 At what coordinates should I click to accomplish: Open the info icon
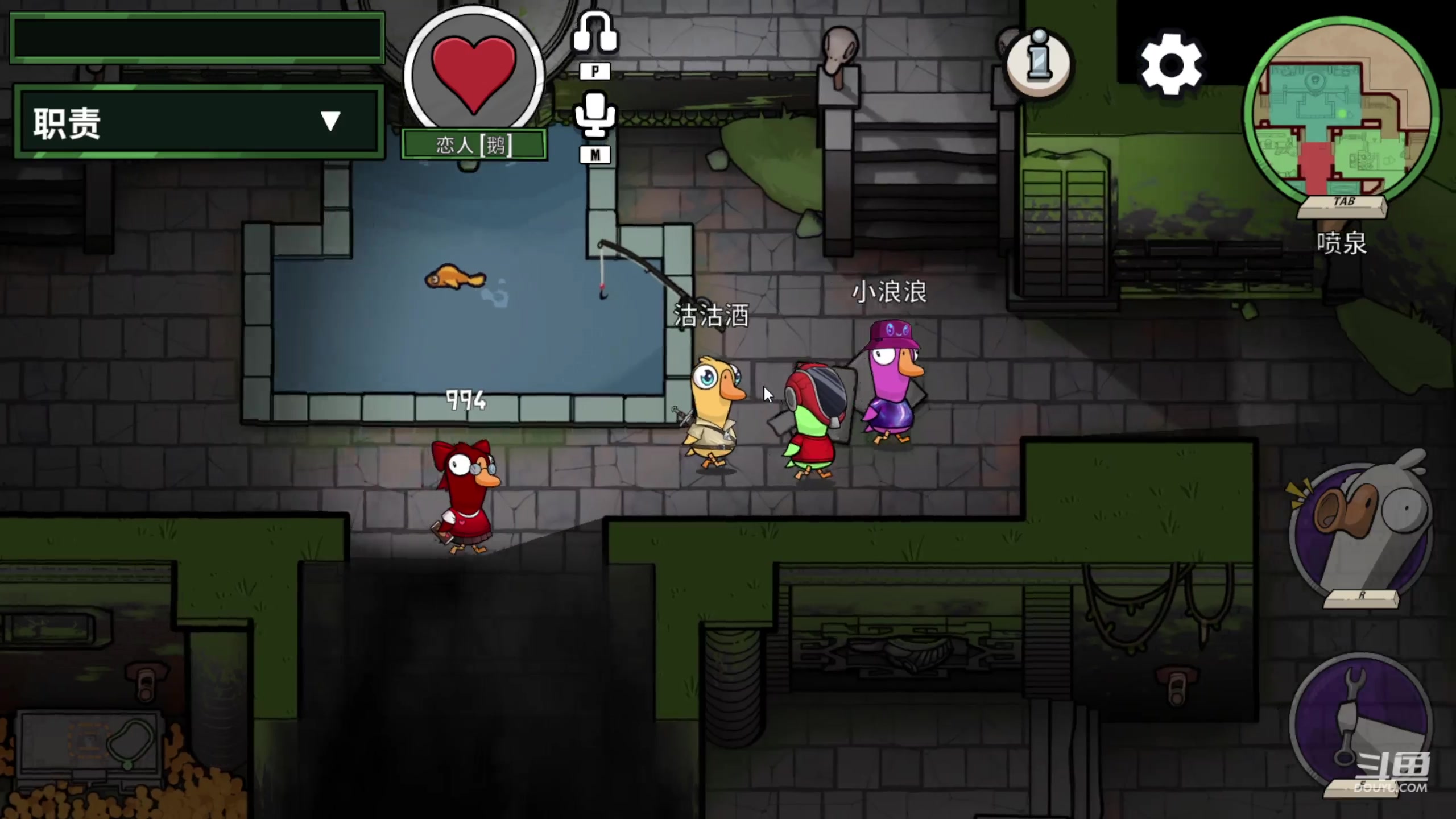click(1039, 63)
